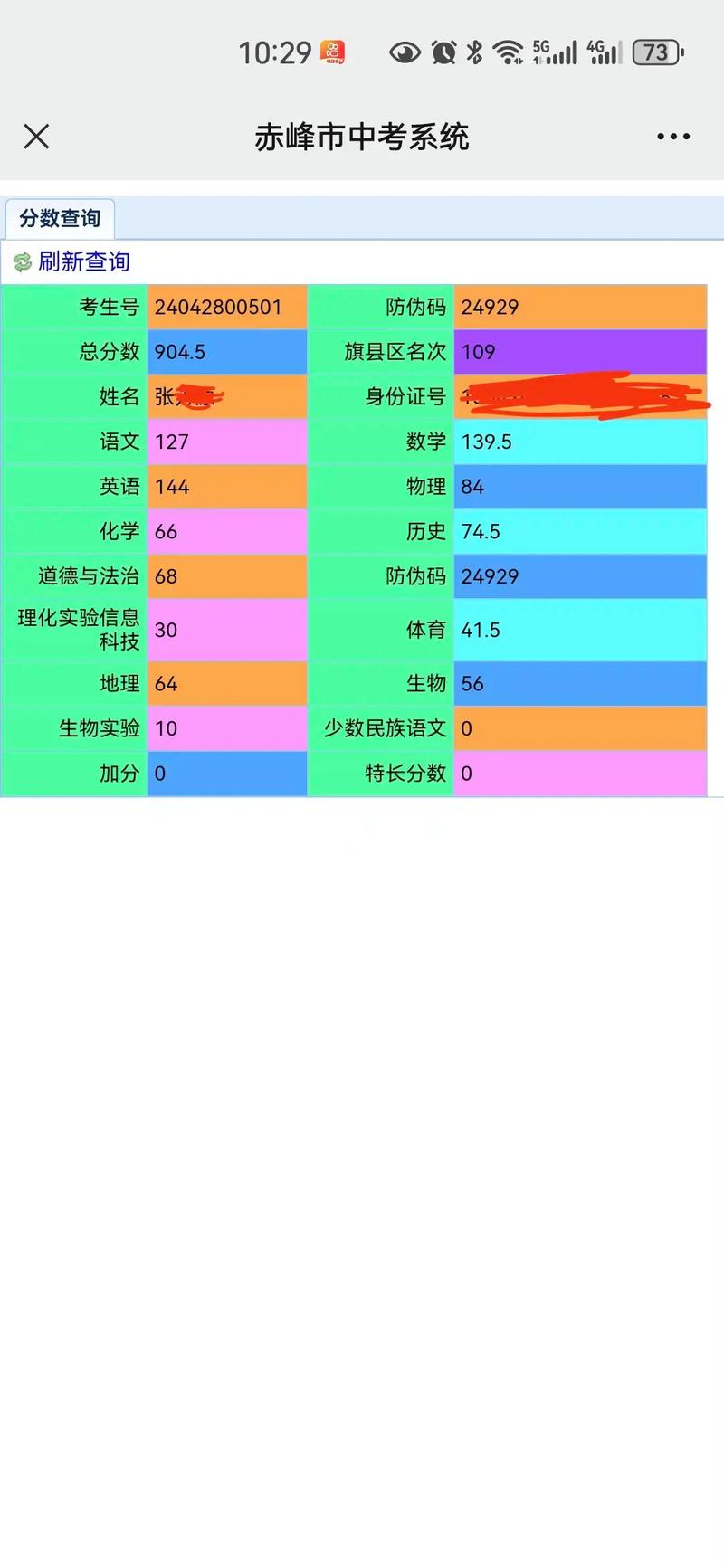Viewport: 724px width, 1568px height.
Task: Open the WeChat more options menu (三点图标)
Action: point(672,136)
